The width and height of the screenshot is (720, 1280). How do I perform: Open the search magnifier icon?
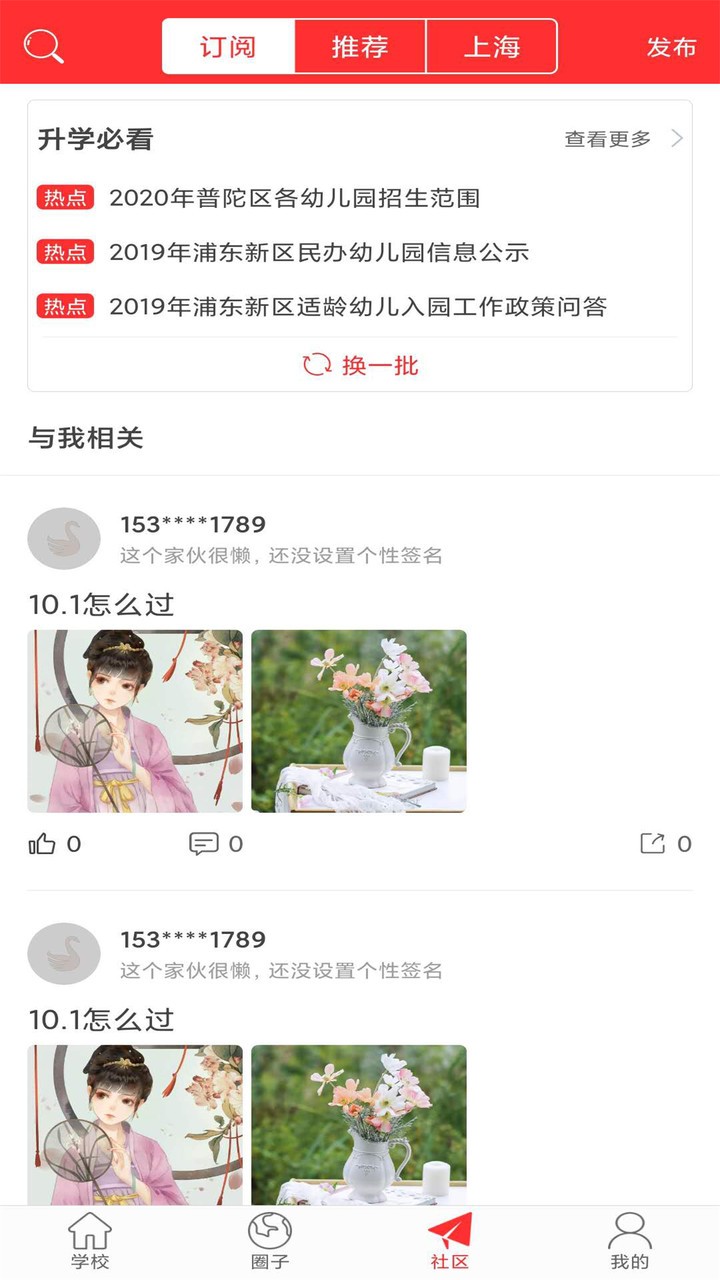(43, 46)
